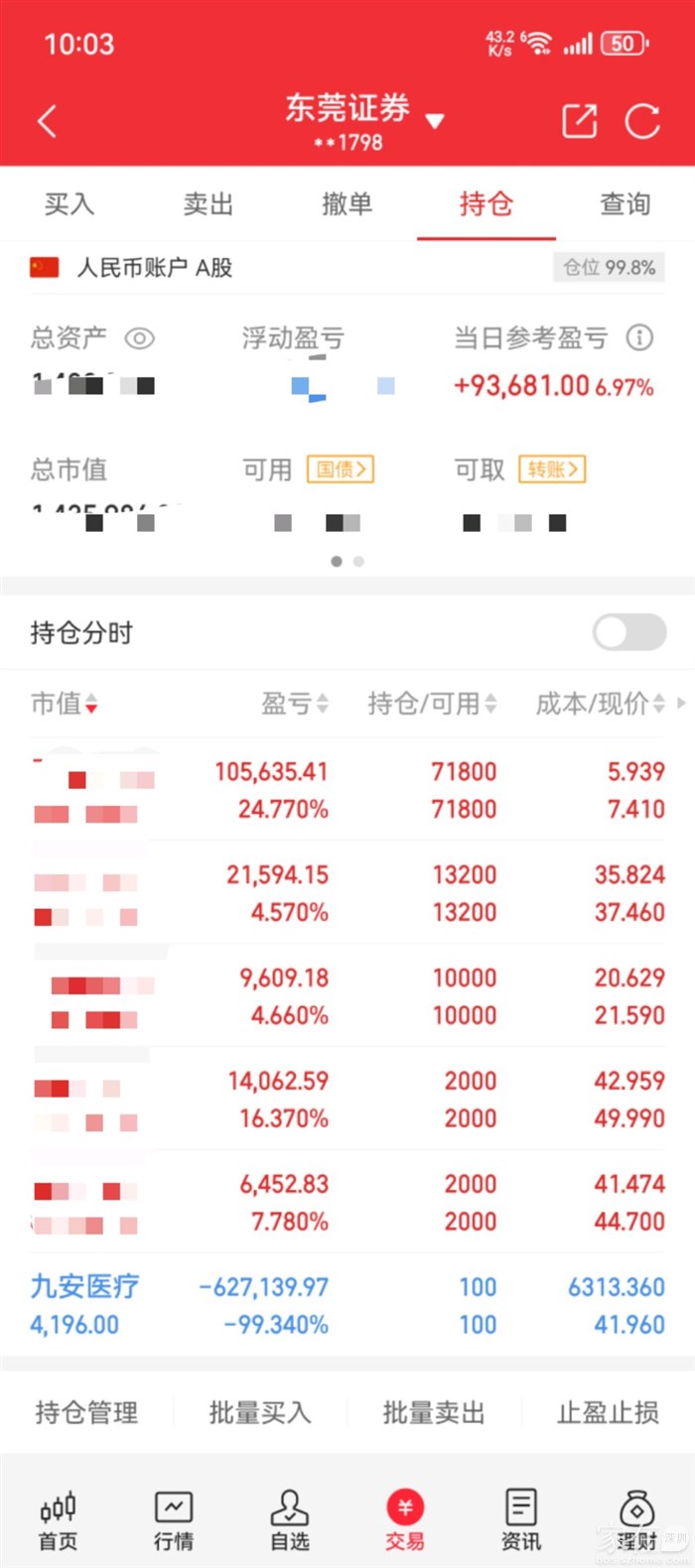Select the 查询 tab
The width and height of the screenshot is (695, 1568).
625,204
